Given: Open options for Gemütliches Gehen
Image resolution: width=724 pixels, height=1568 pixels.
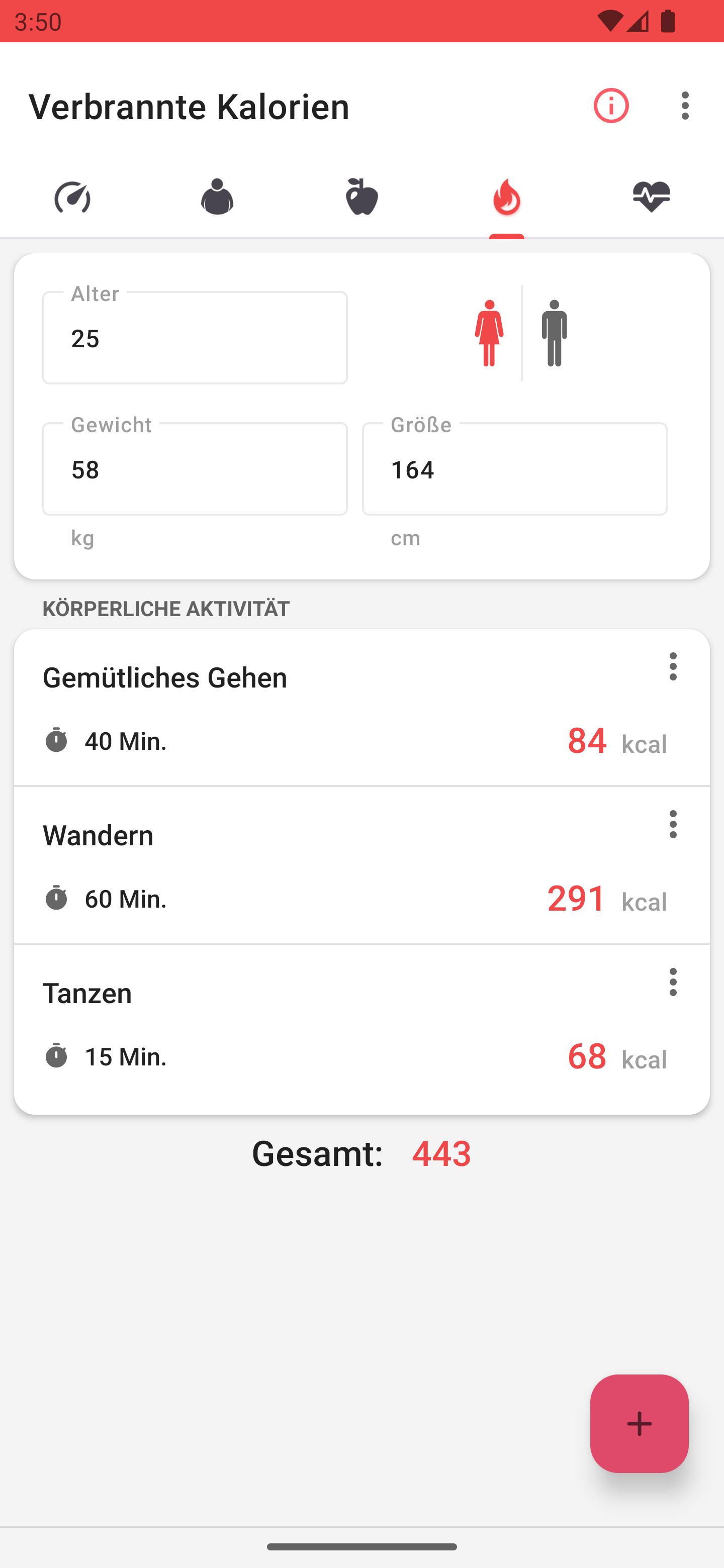Looking at the screenshot, I should point(673,666).
